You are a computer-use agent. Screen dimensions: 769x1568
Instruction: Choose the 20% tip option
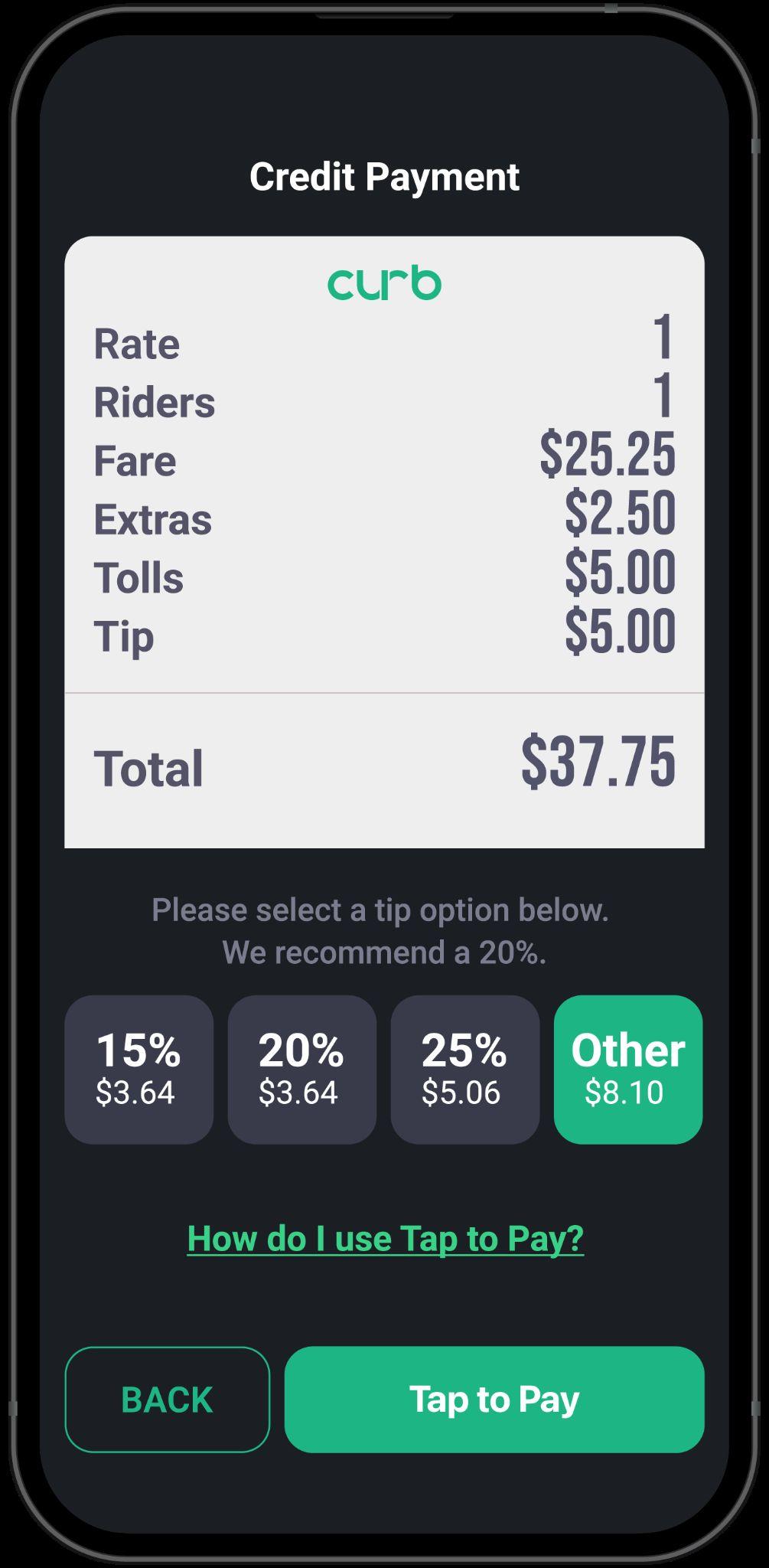coord(302,1069)
